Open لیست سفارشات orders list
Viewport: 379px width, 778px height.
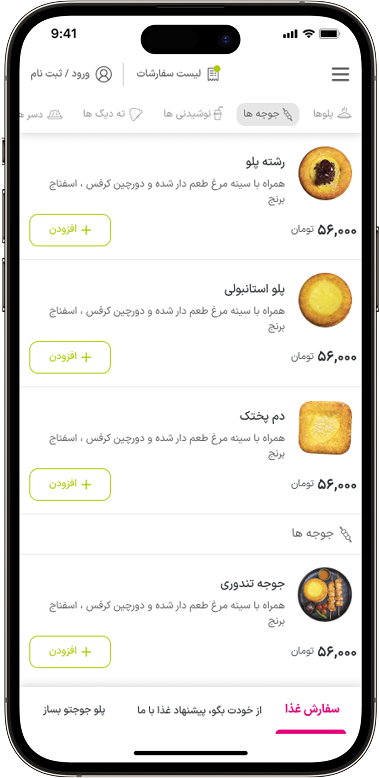tap(179, 74)
